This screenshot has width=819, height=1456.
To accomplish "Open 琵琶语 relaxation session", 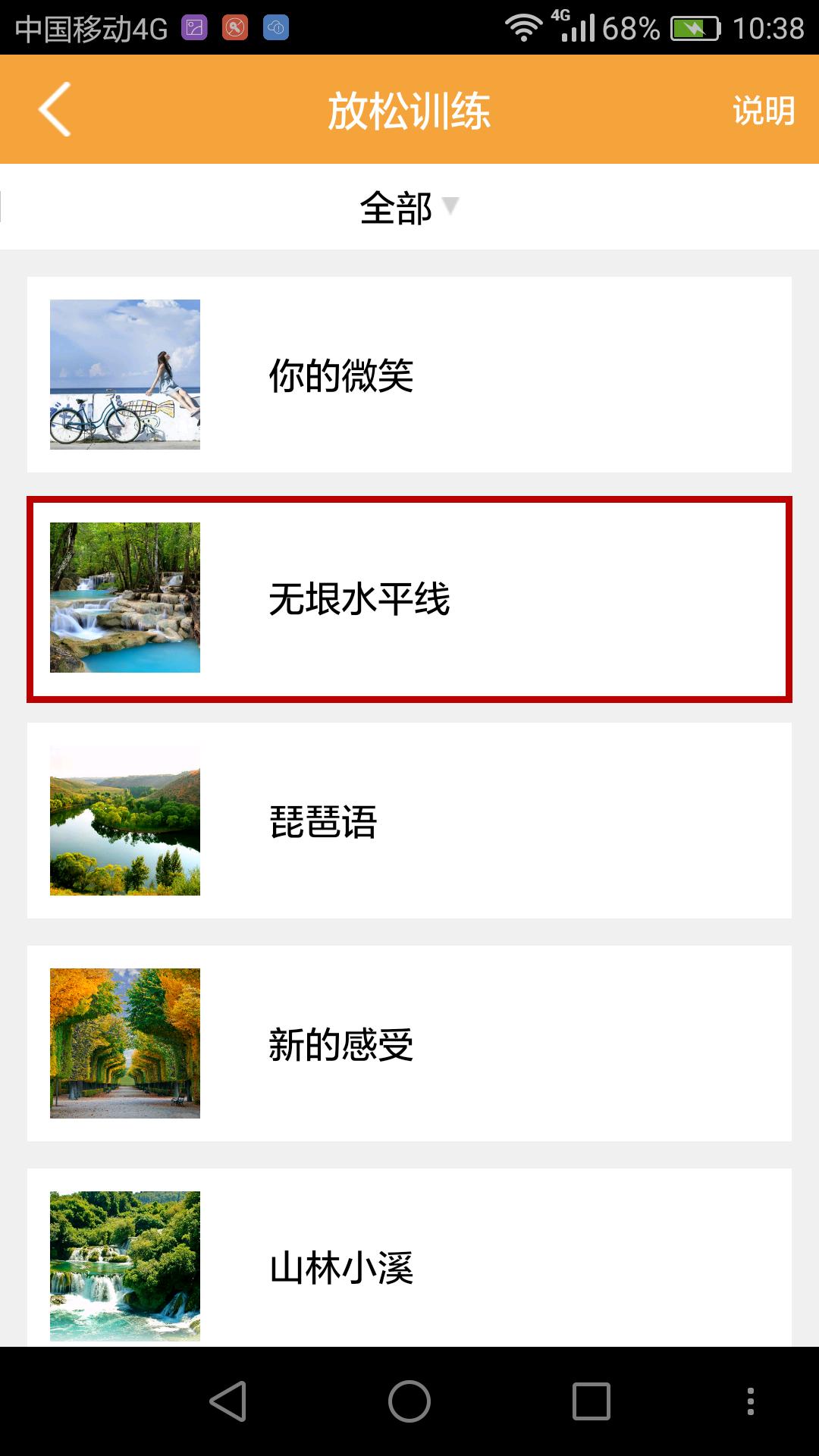I will click(x=409, y=821).
